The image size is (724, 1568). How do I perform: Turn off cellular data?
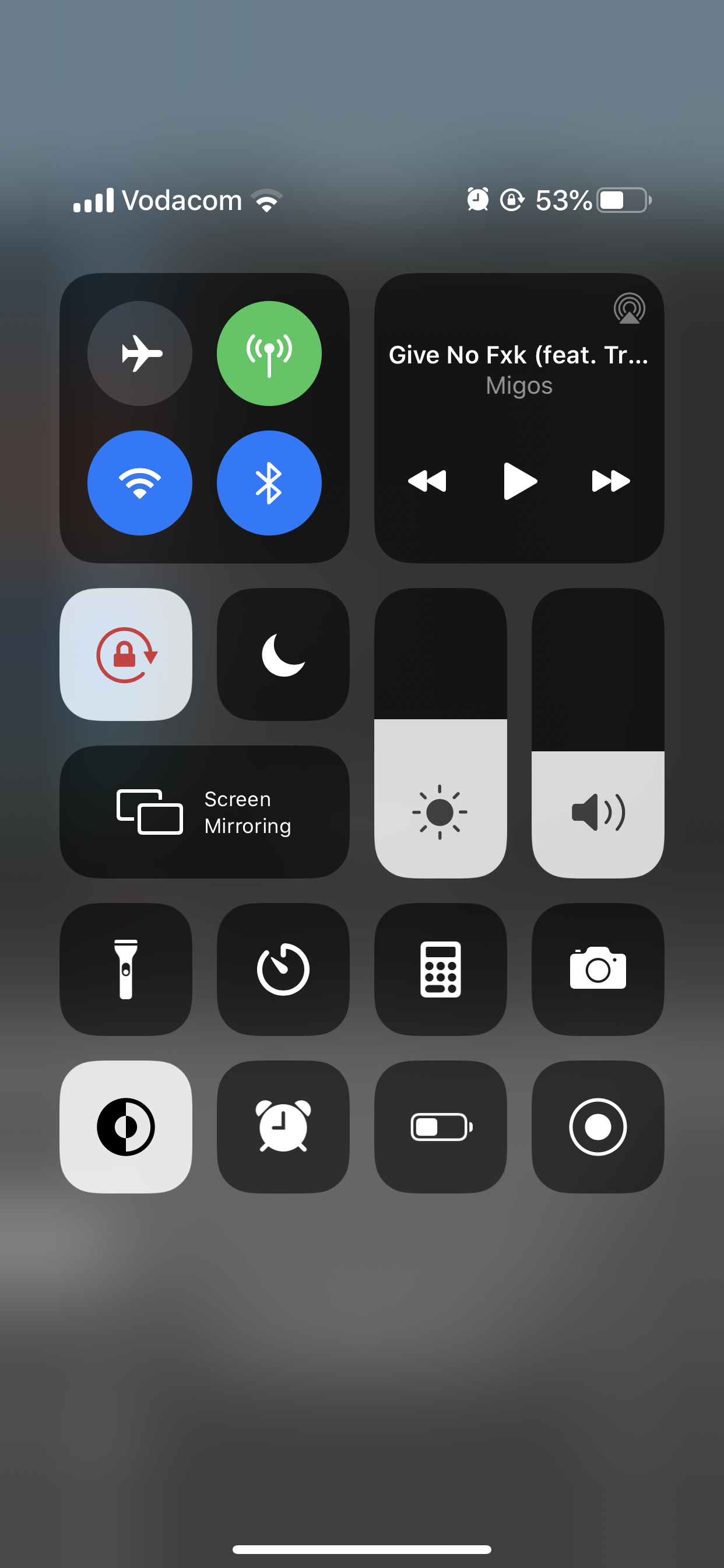[269, 353]
